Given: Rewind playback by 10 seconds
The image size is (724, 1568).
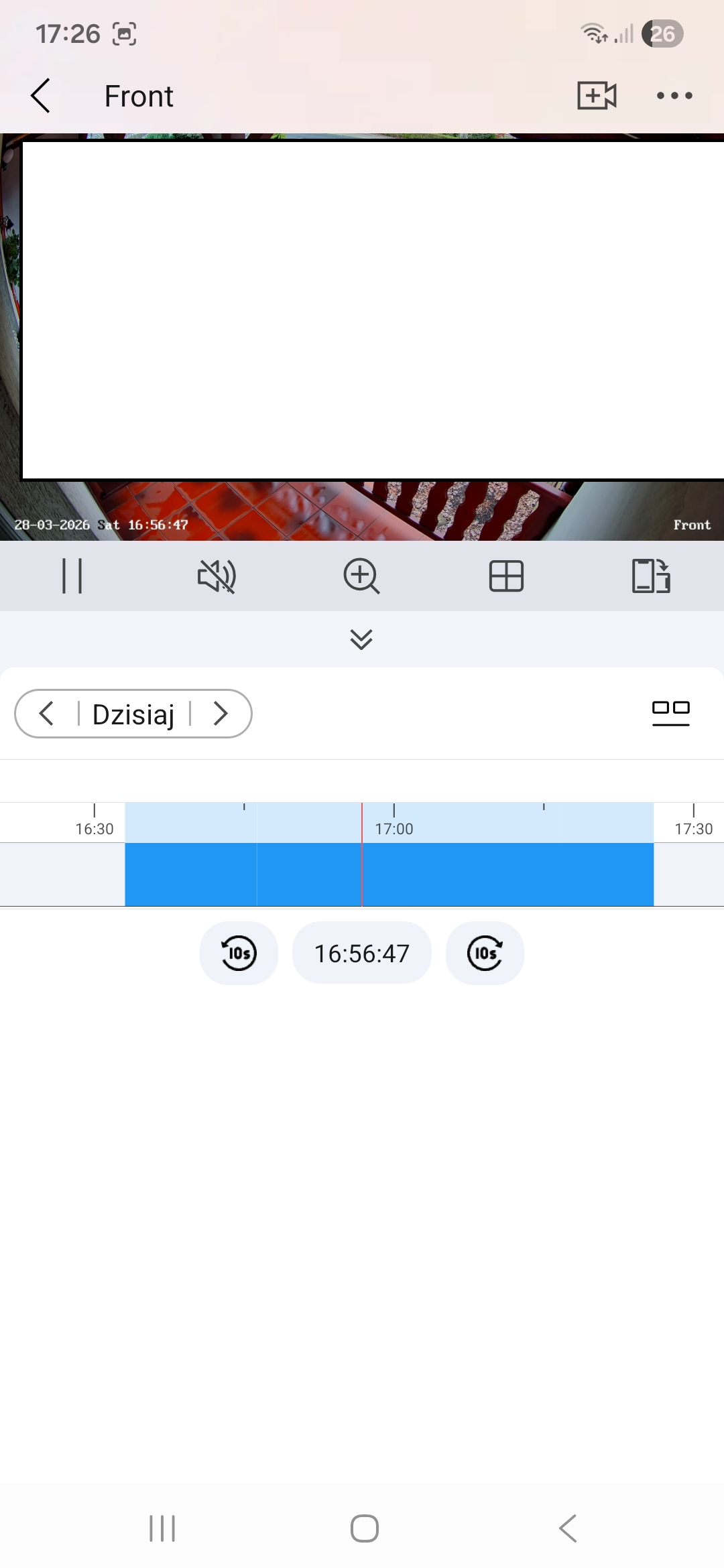Looking at the screenshot, I should [239, 953].
